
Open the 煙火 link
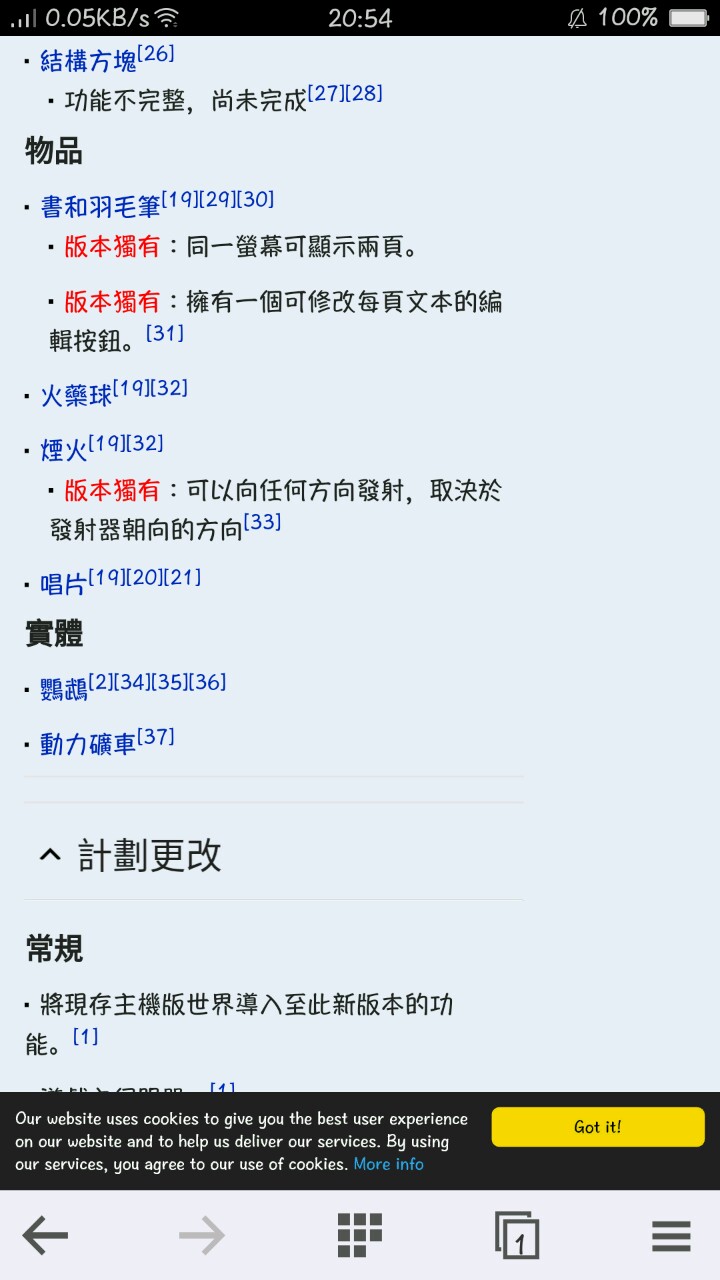(64, 451)
